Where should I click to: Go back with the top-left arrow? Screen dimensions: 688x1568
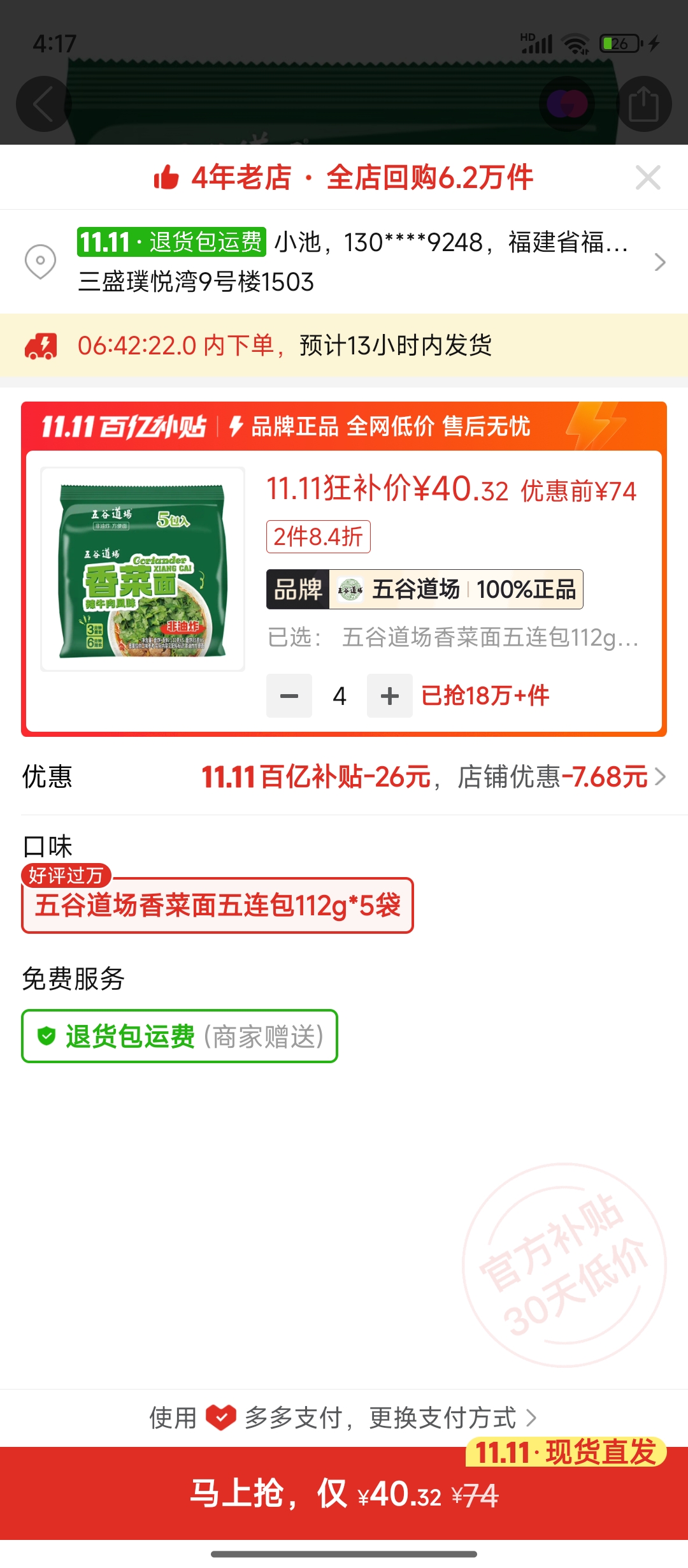(x=43, y=104)
